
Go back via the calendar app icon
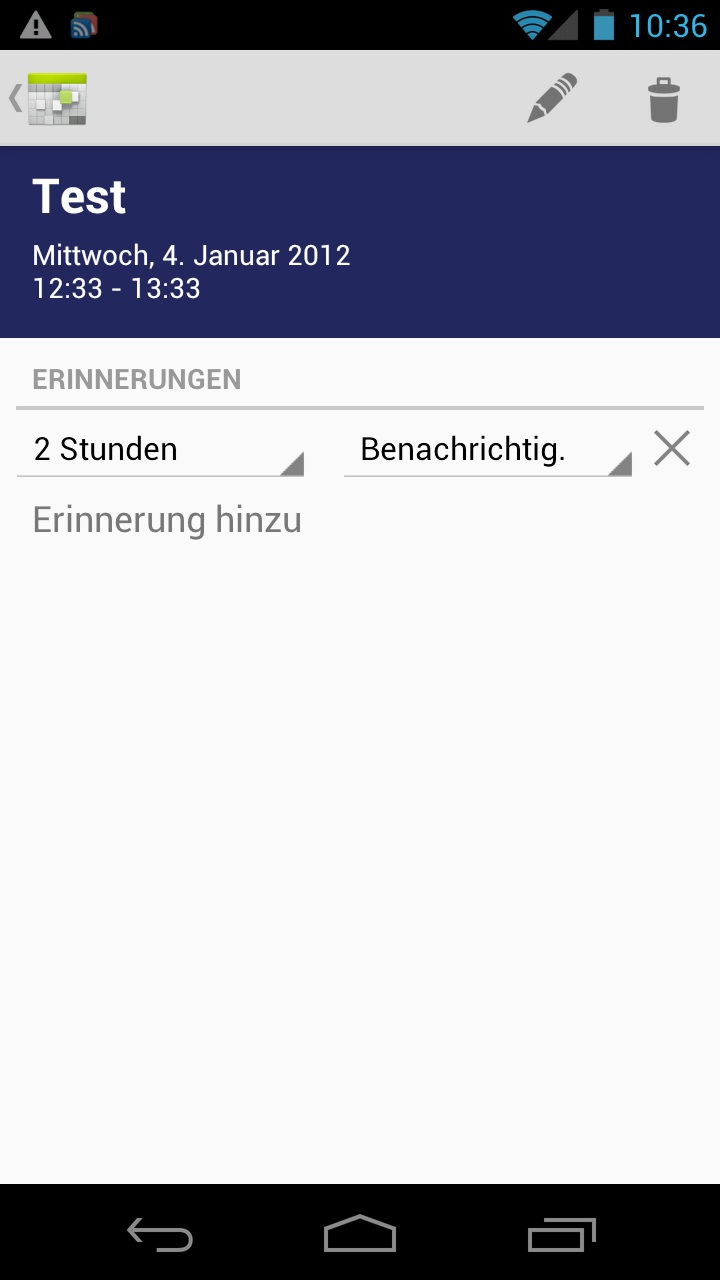49,99
